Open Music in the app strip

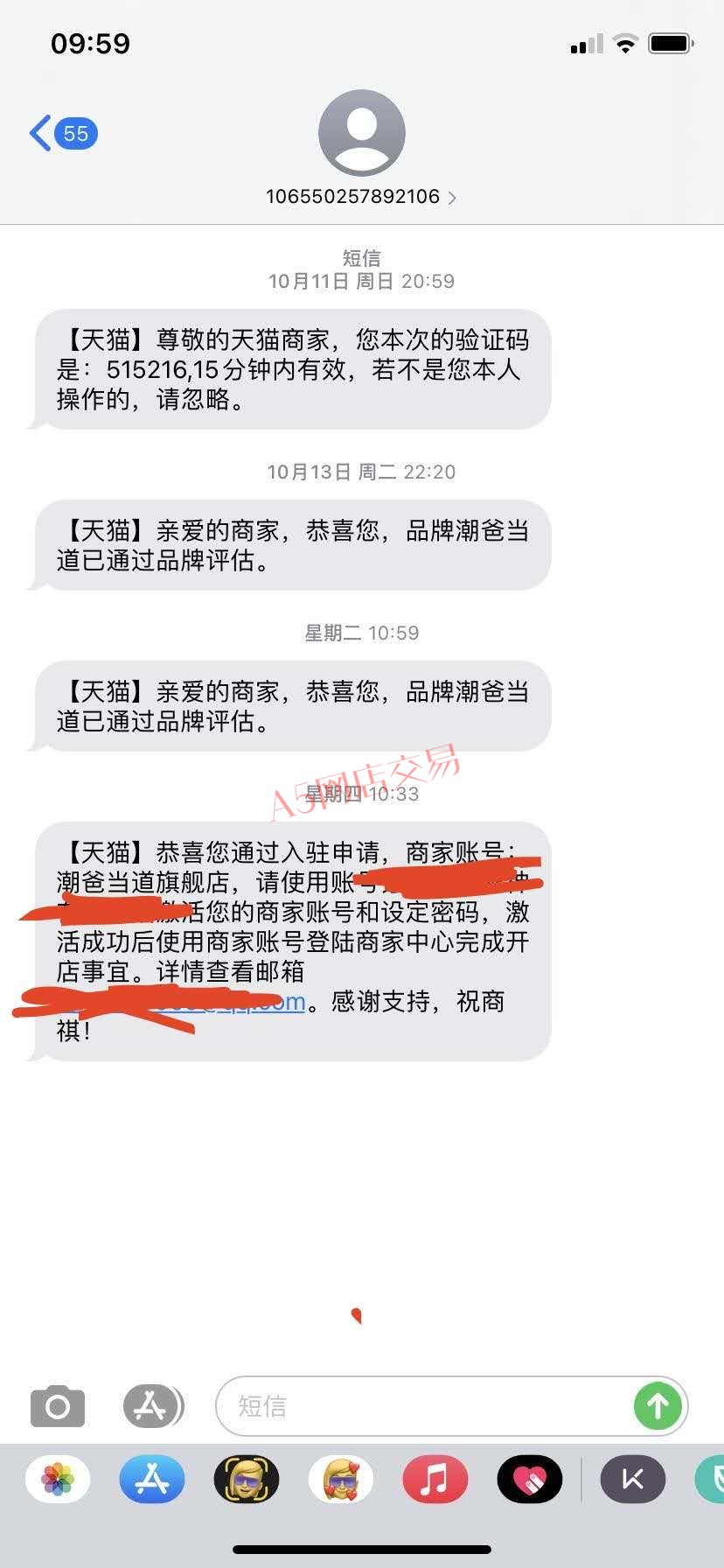click(x=435, y=1480)
